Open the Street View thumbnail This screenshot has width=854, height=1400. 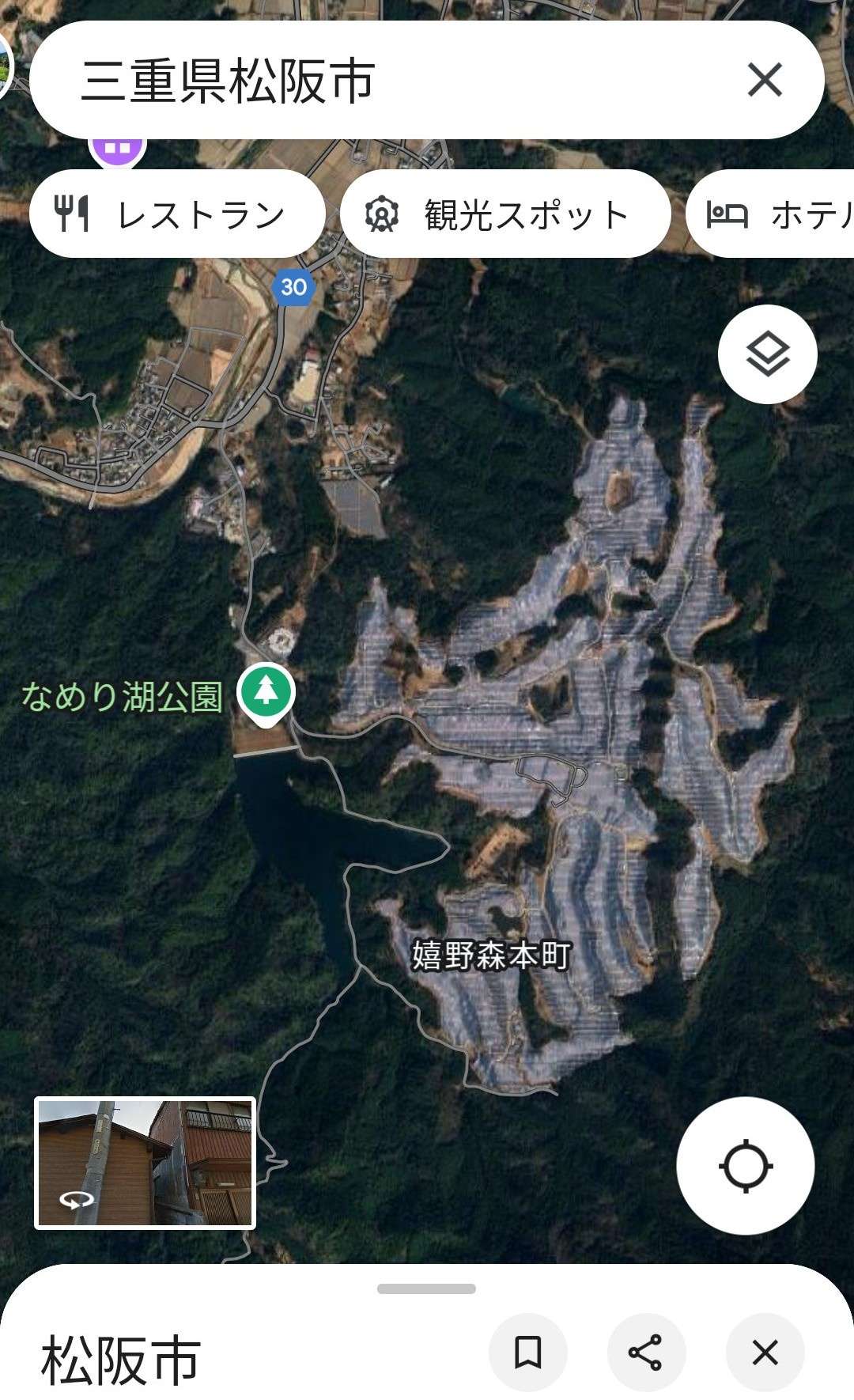(145, 1162)
